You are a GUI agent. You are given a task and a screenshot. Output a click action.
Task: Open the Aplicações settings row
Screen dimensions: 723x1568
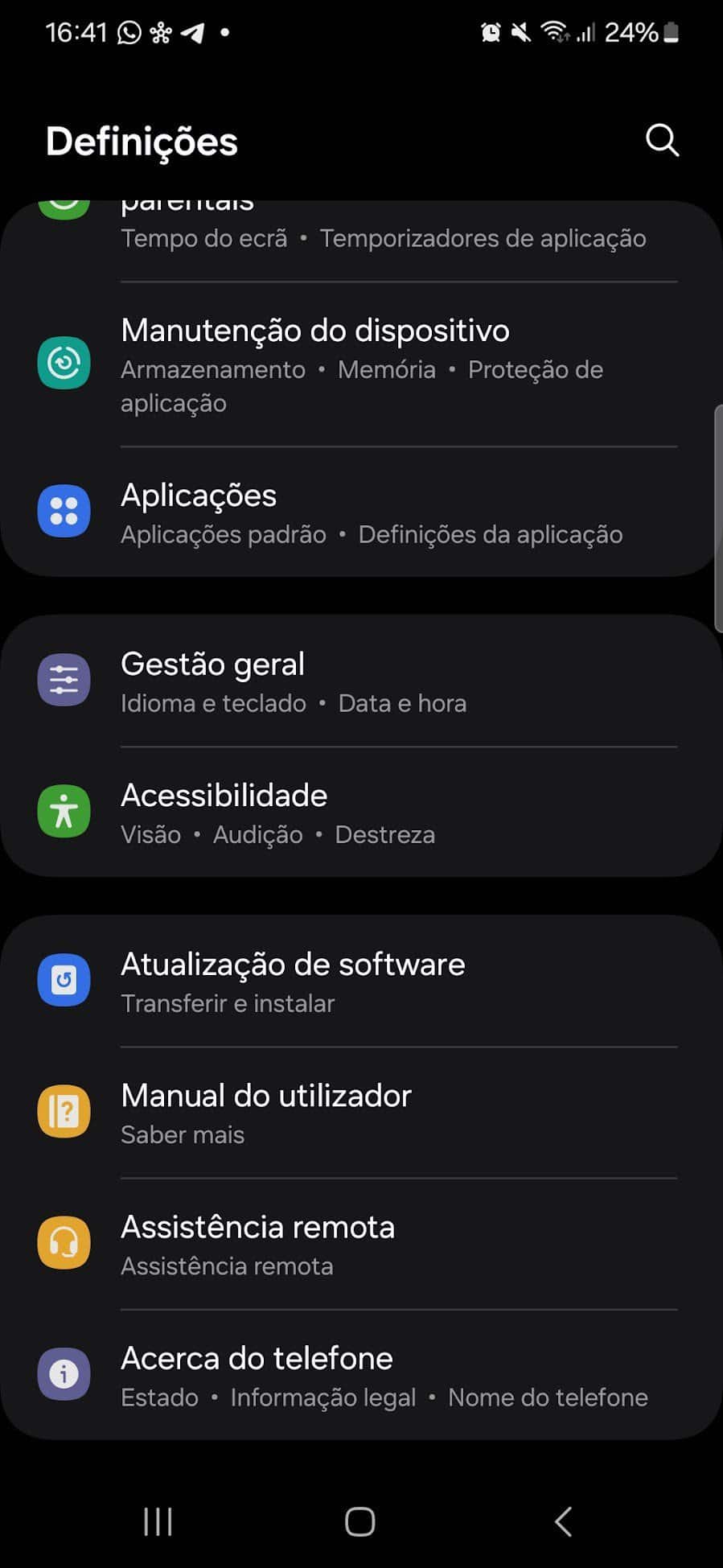click(361, 512)
